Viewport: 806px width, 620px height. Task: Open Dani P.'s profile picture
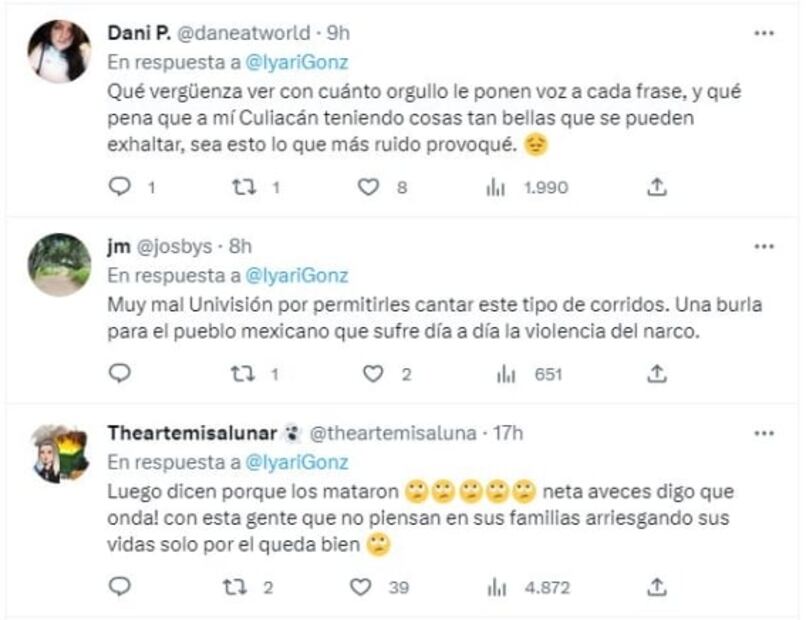click(59, 50)
